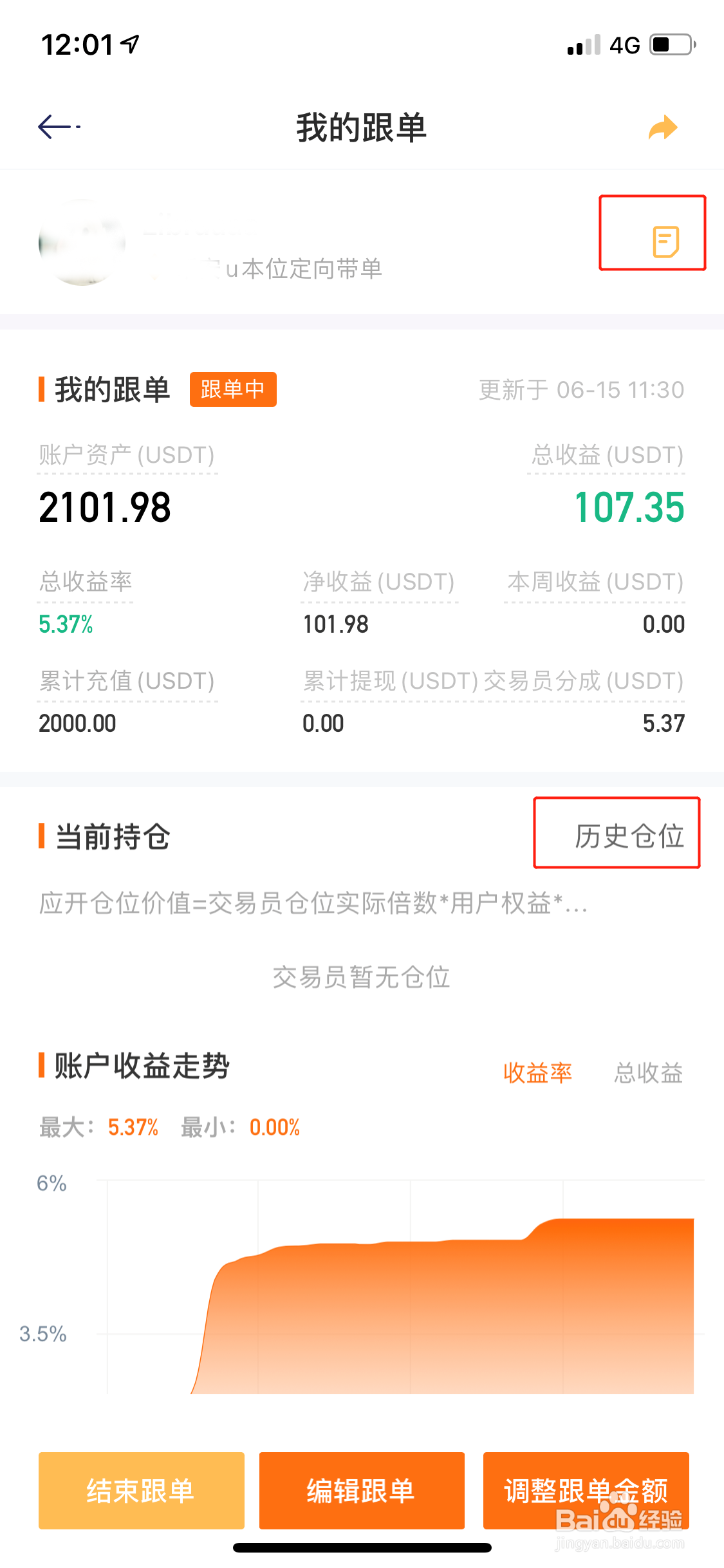This screenshot has height=1568, width=724.
Task: Open the share icon at top right
Action: [664, 127]
